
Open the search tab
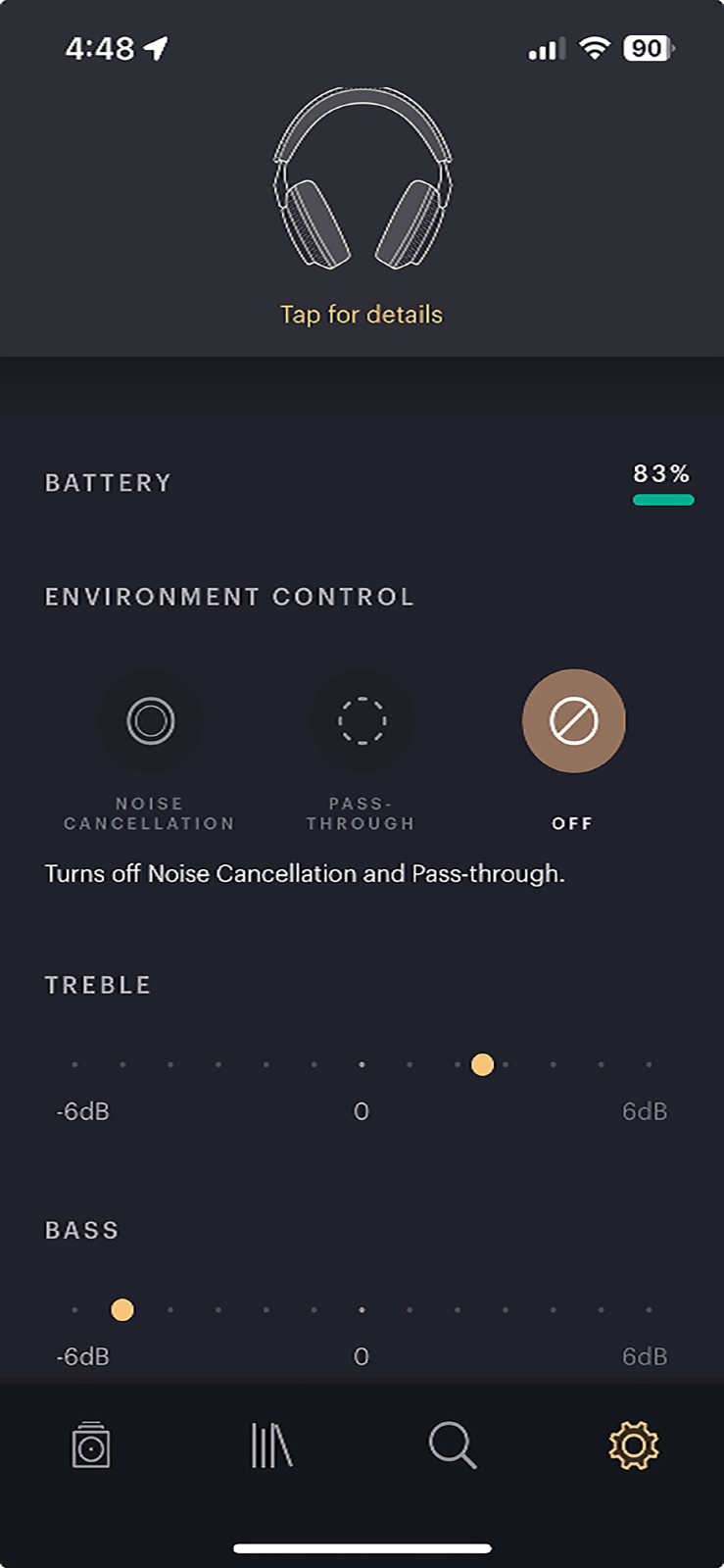pyautogui.click(x=453, y=1445)
